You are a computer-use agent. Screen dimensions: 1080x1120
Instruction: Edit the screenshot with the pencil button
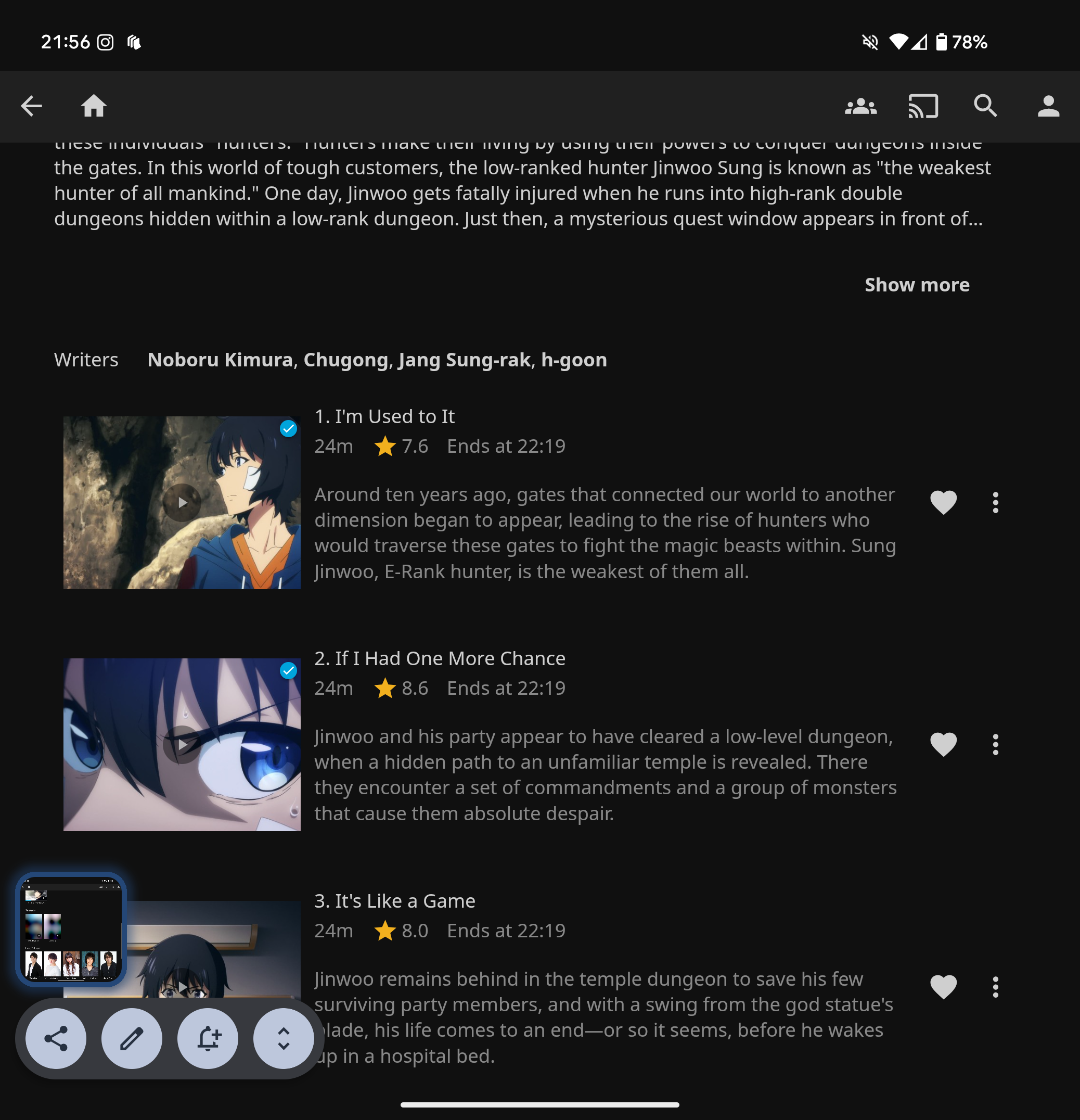tap(132, 1038)
